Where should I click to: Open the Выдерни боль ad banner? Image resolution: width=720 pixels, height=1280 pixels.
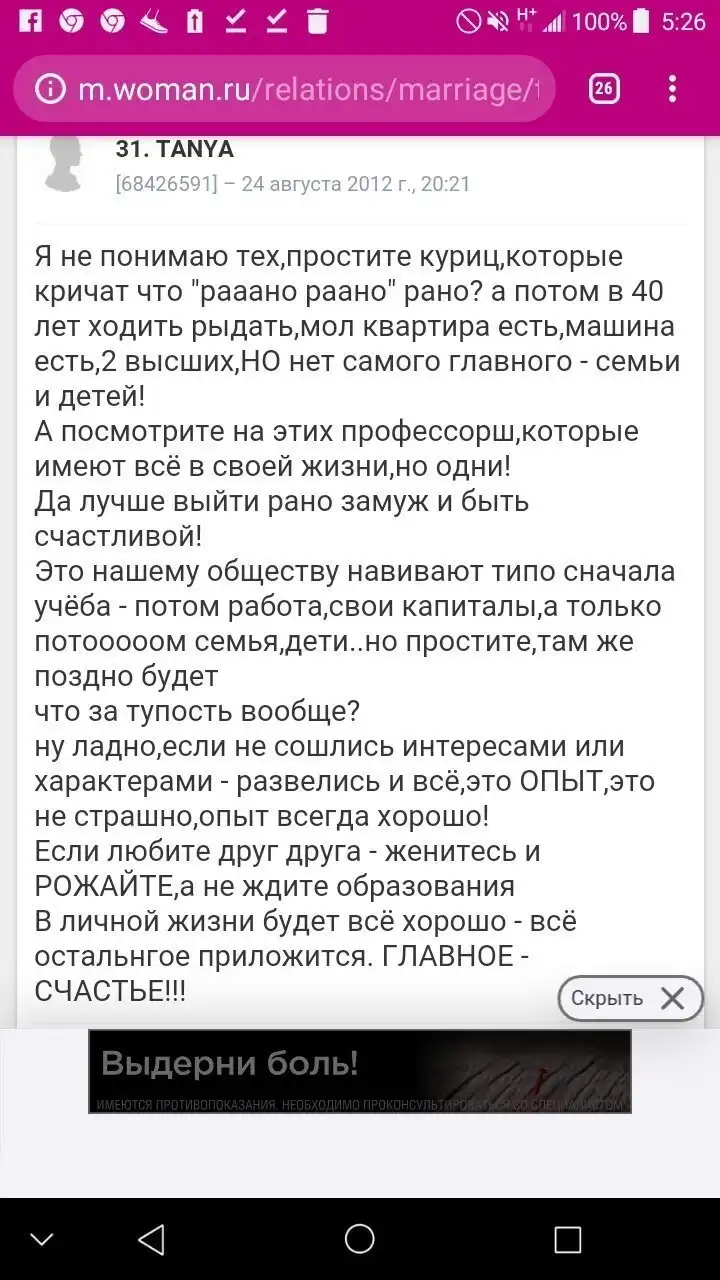pyautogui.click(x=360, y=1071)
